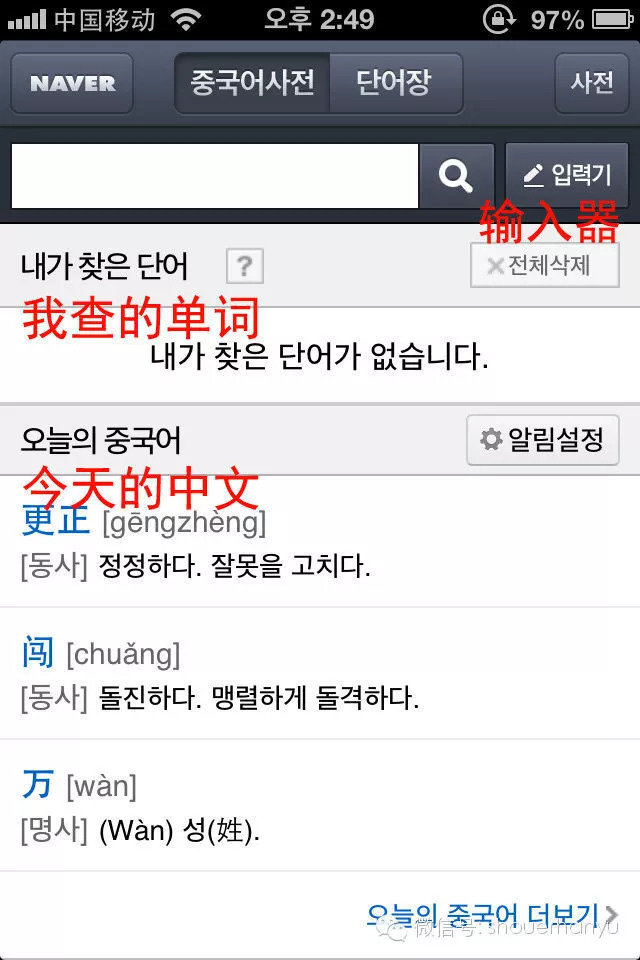
Task: Focus the dictionary search box
Action: 214,176
